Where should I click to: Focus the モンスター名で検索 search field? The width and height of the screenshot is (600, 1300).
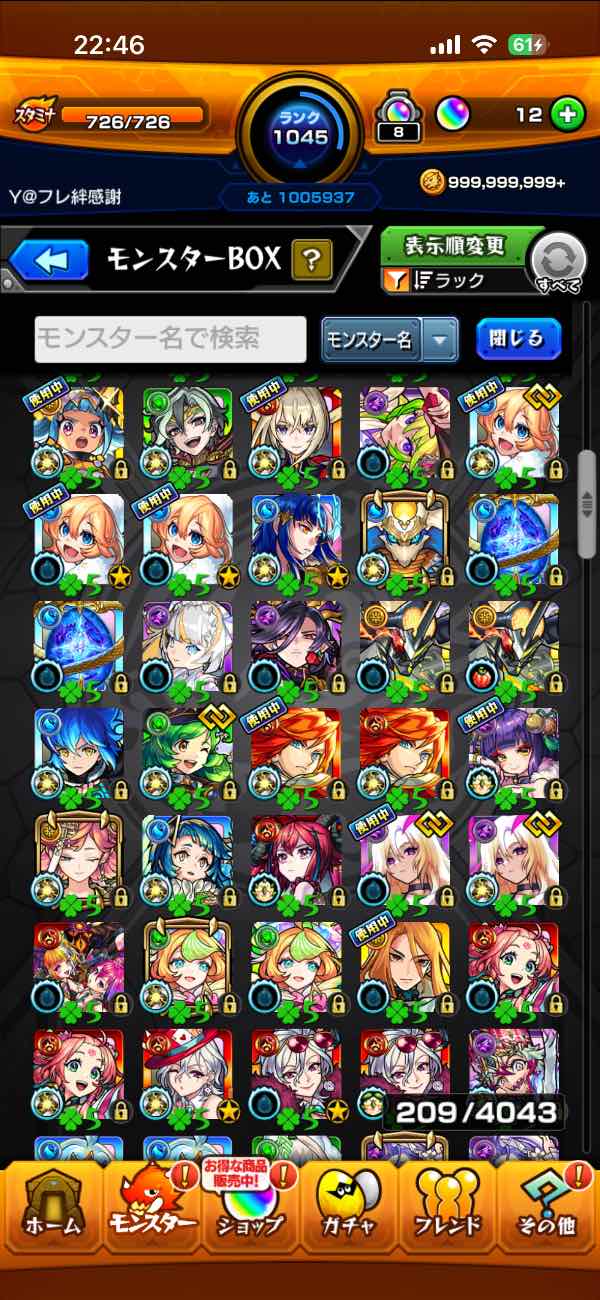click(x=170, y=339)
